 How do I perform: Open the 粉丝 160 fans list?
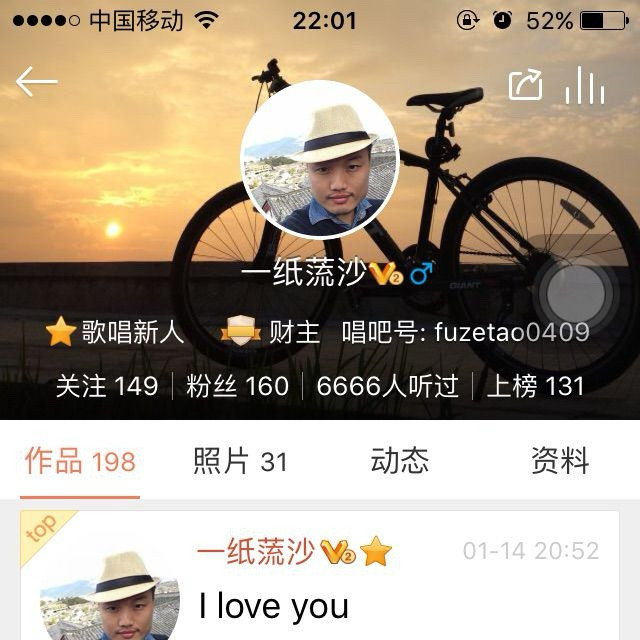point(237,386)
